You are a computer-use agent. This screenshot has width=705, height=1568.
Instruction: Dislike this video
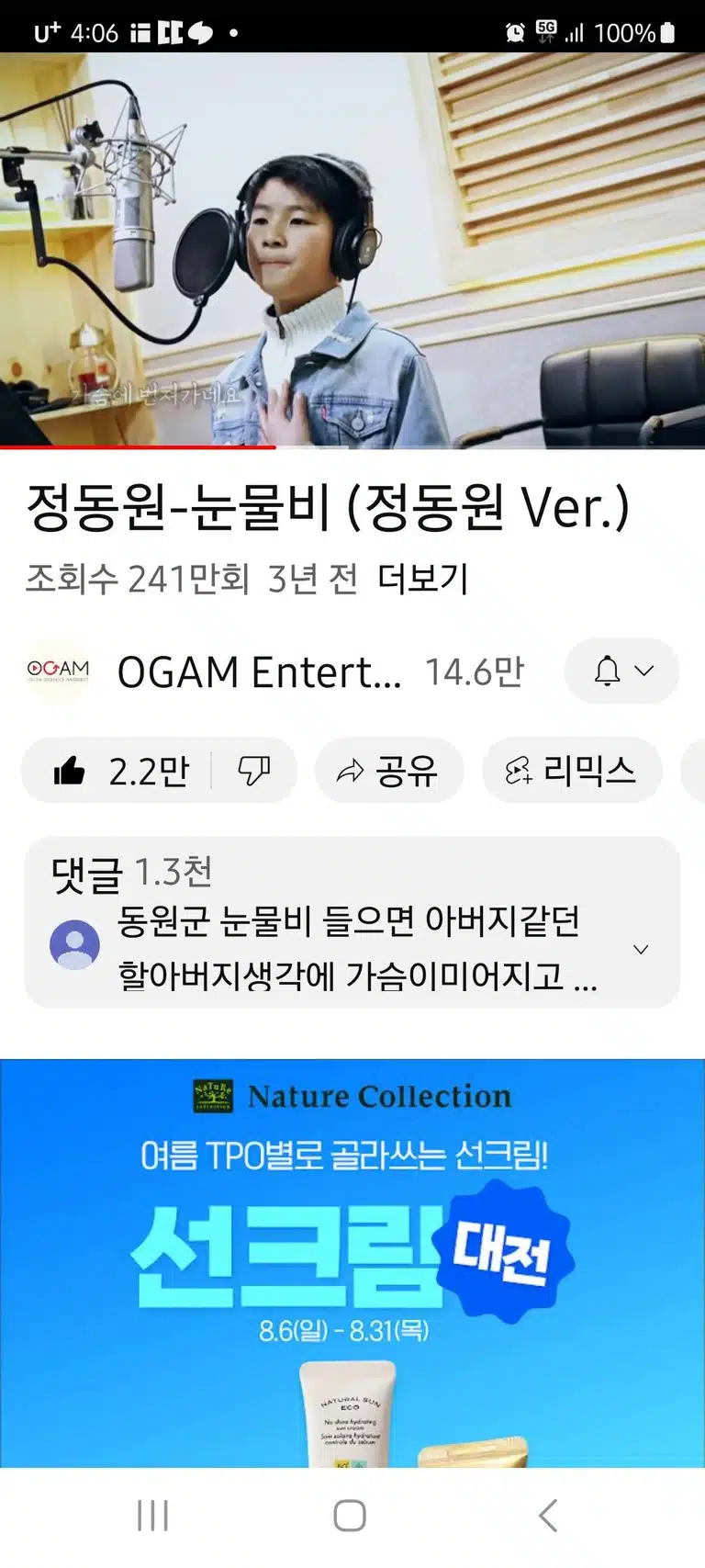(254, 771)
